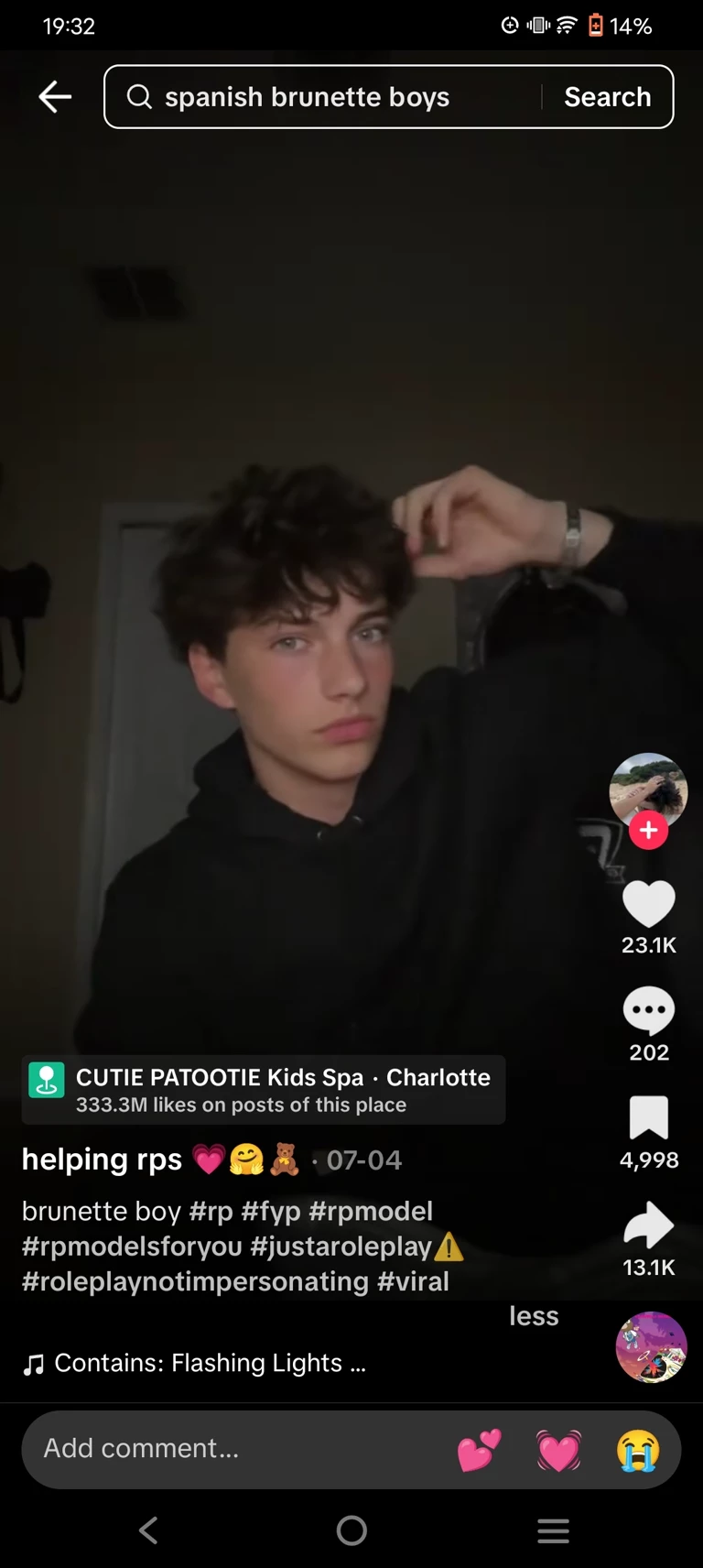
Task: Like this video with the heart
Action: [x=648, y=905]
